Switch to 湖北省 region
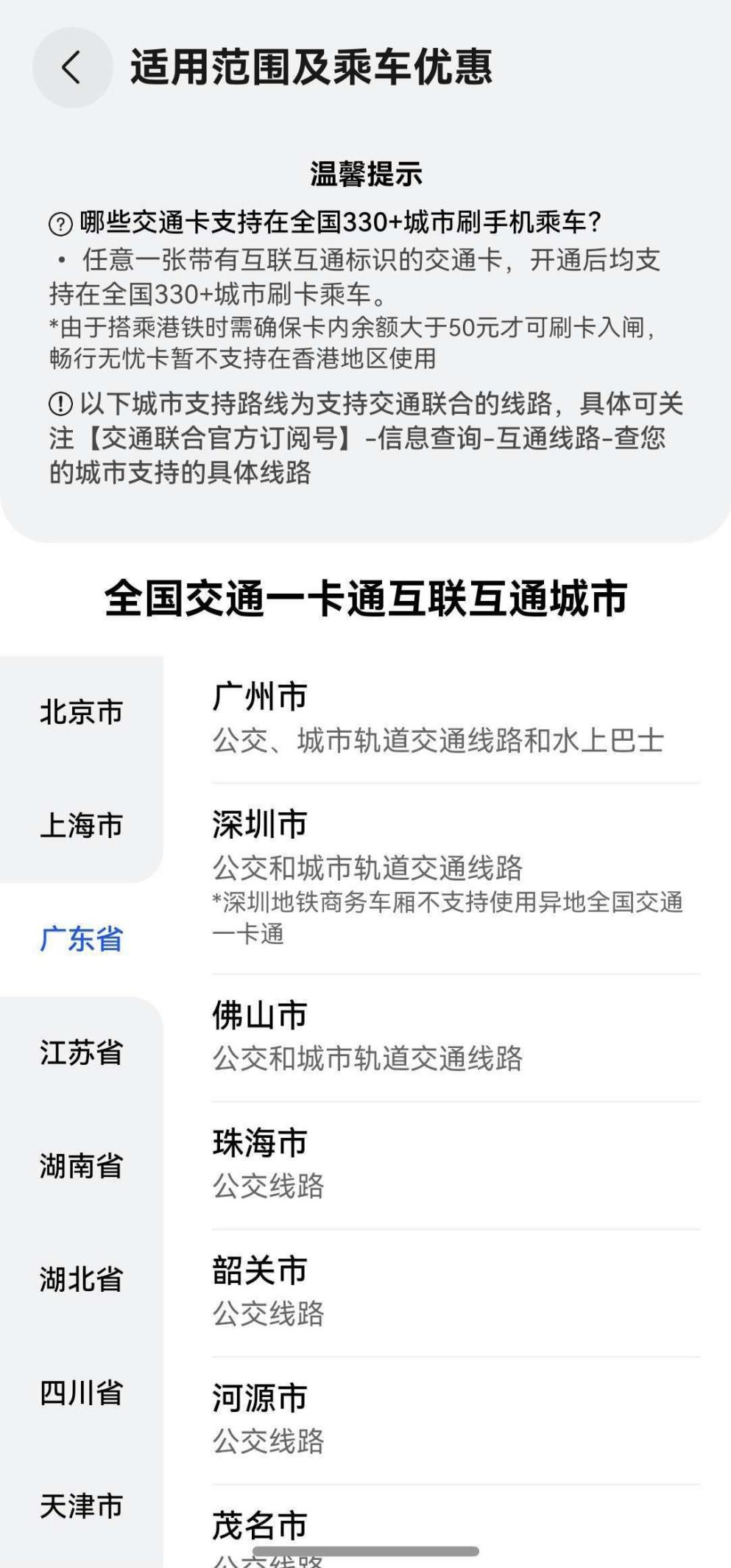 click(x=81, y=1279)
